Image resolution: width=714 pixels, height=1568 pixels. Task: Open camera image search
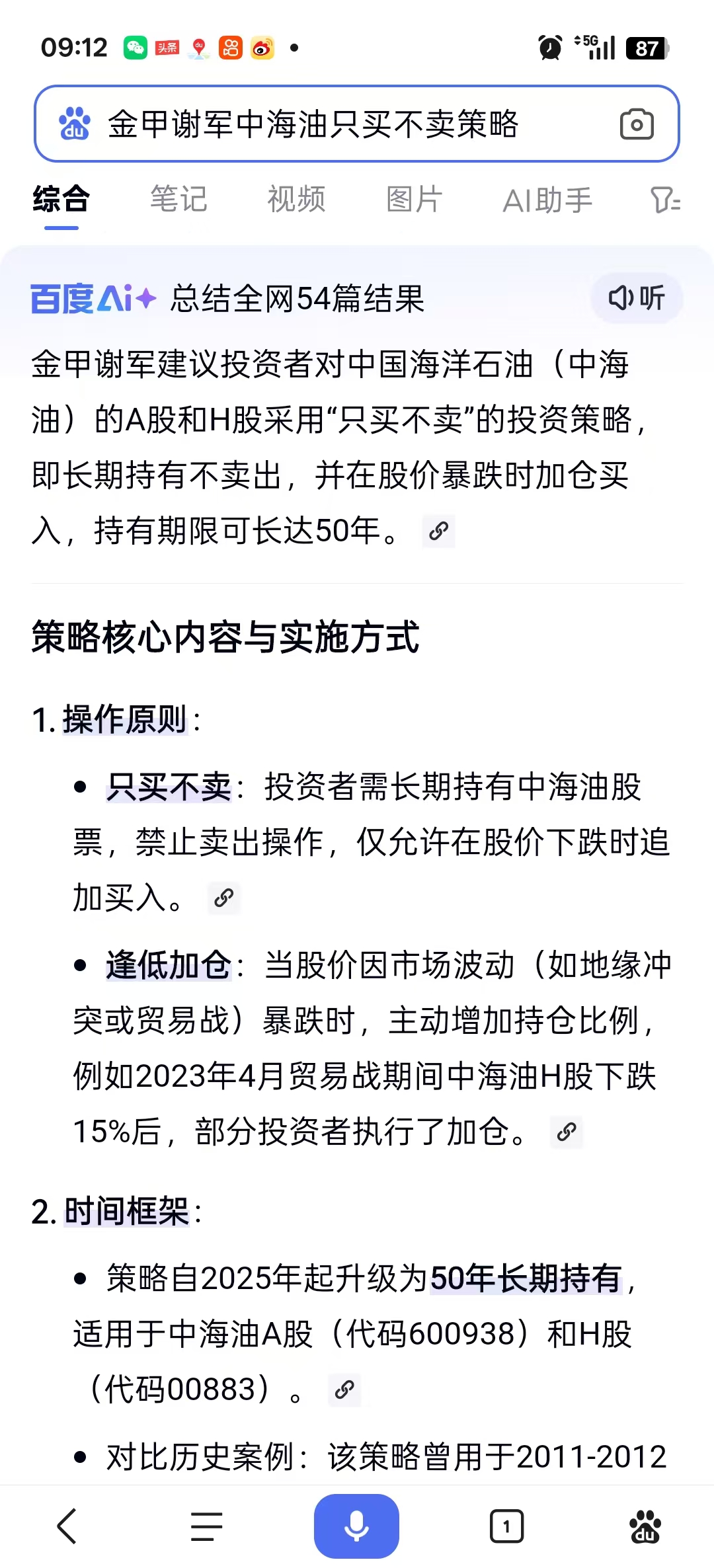tap(636, 124)
